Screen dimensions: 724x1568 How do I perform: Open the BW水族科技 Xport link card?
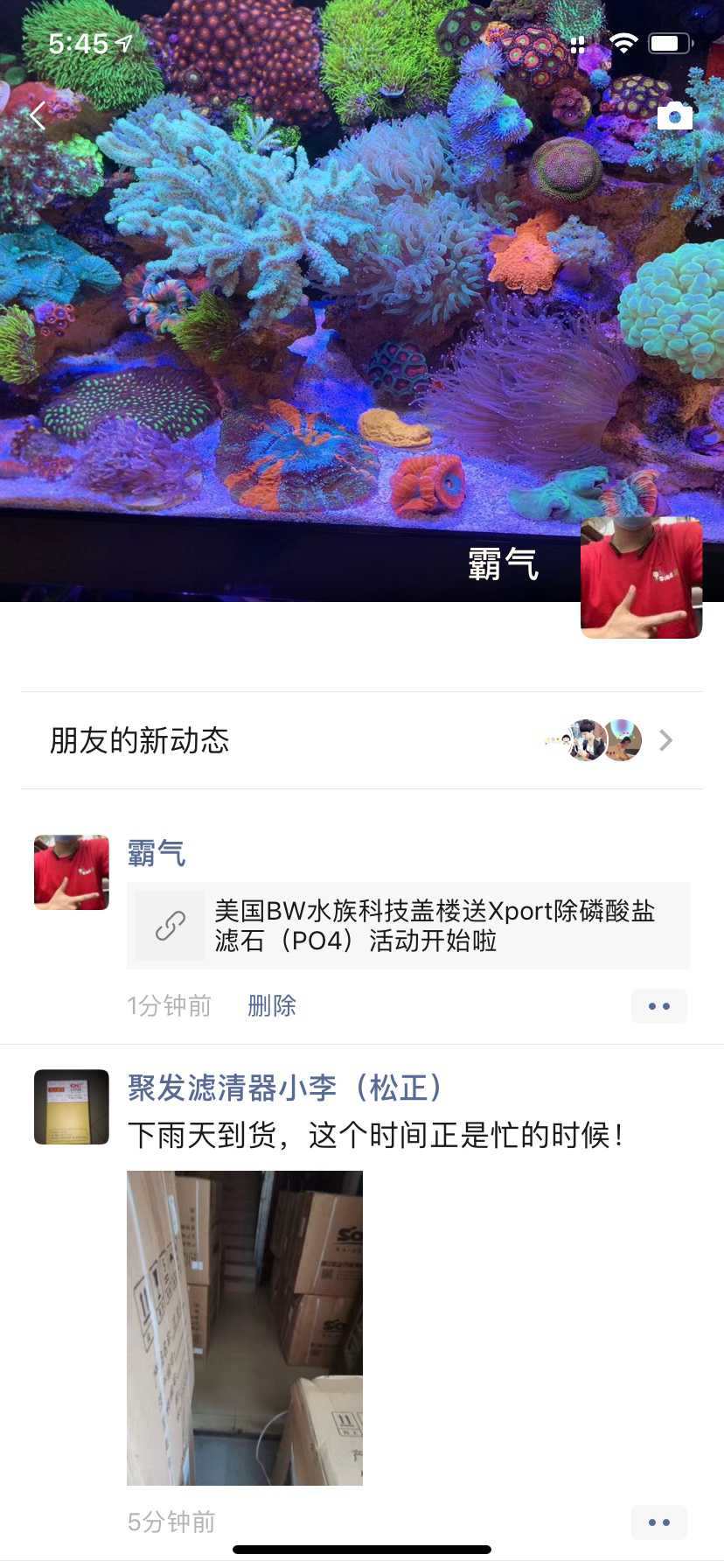coord(408,926)
